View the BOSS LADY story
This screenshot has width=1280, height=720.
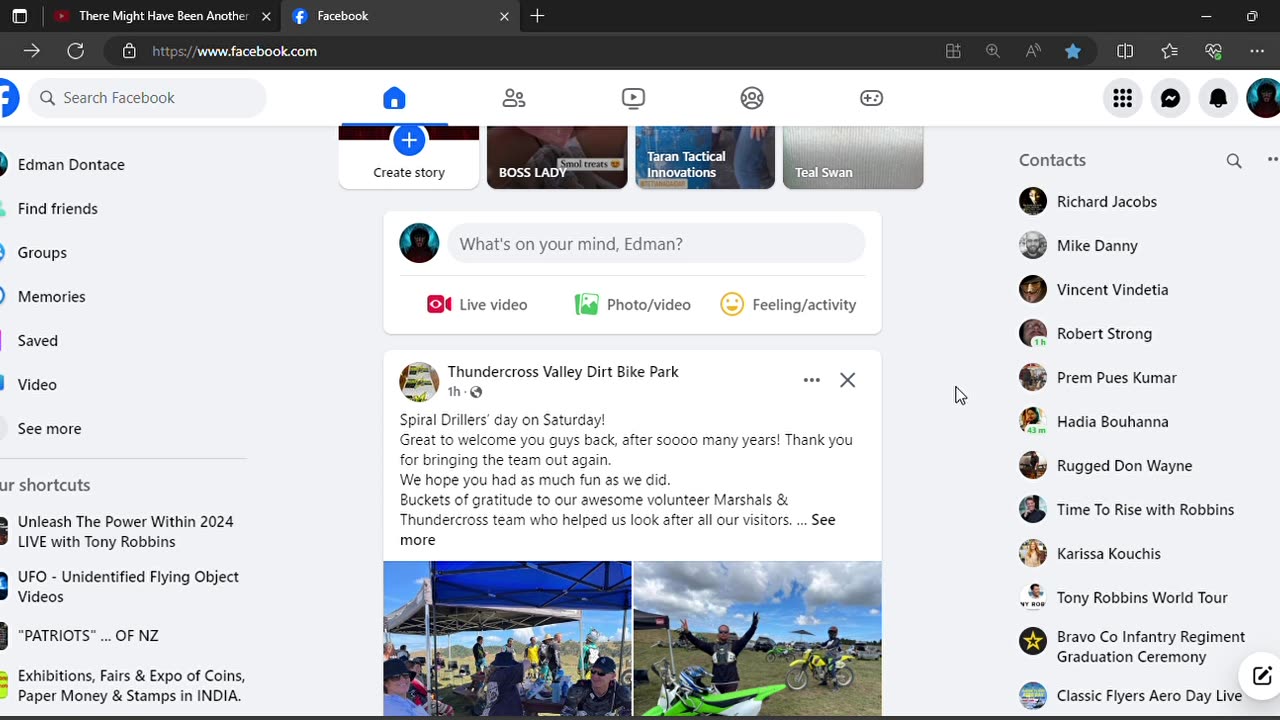coord(557,156)
